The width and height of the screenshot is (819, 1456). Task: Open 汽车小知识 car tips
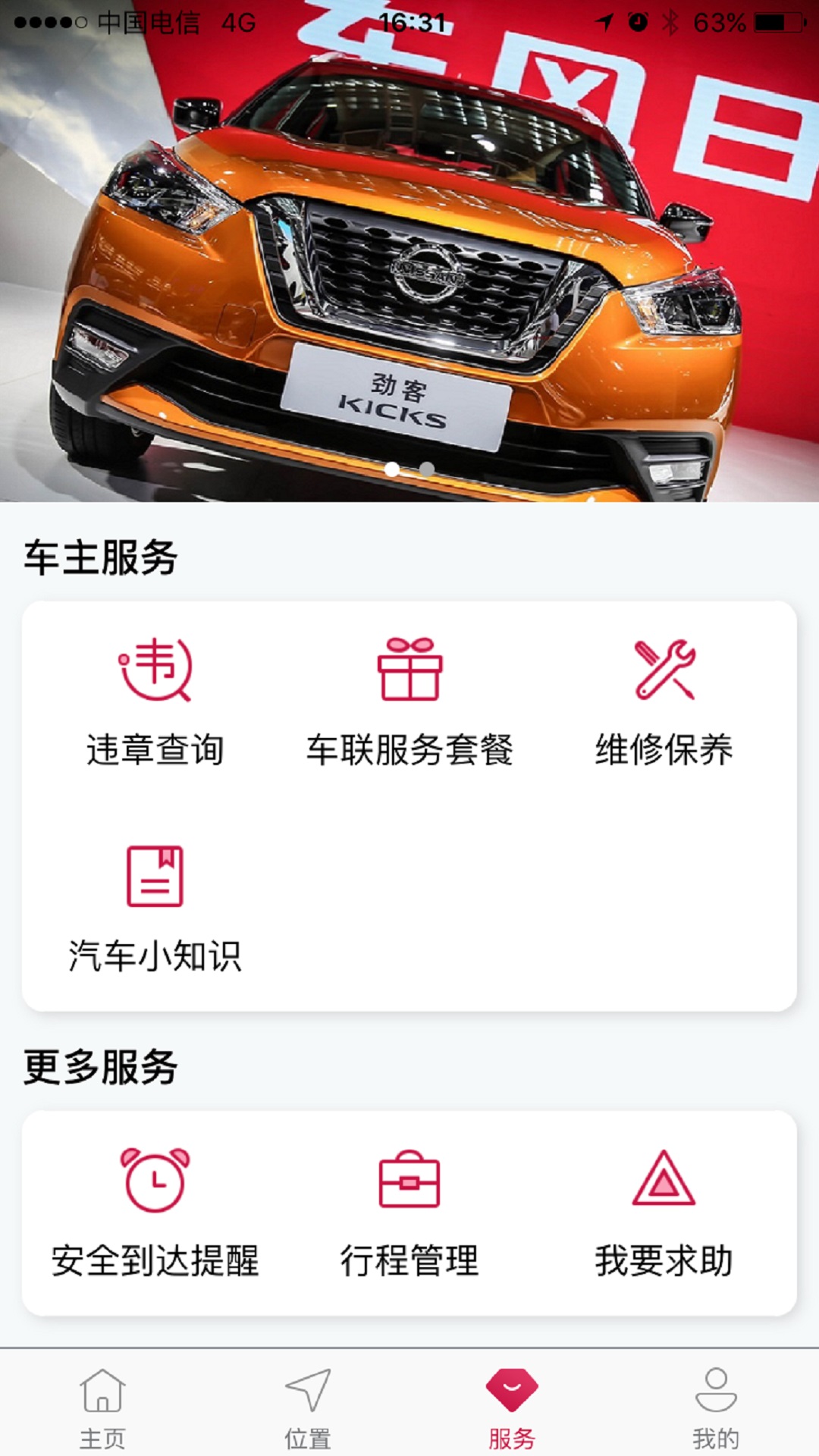[155, 908]
